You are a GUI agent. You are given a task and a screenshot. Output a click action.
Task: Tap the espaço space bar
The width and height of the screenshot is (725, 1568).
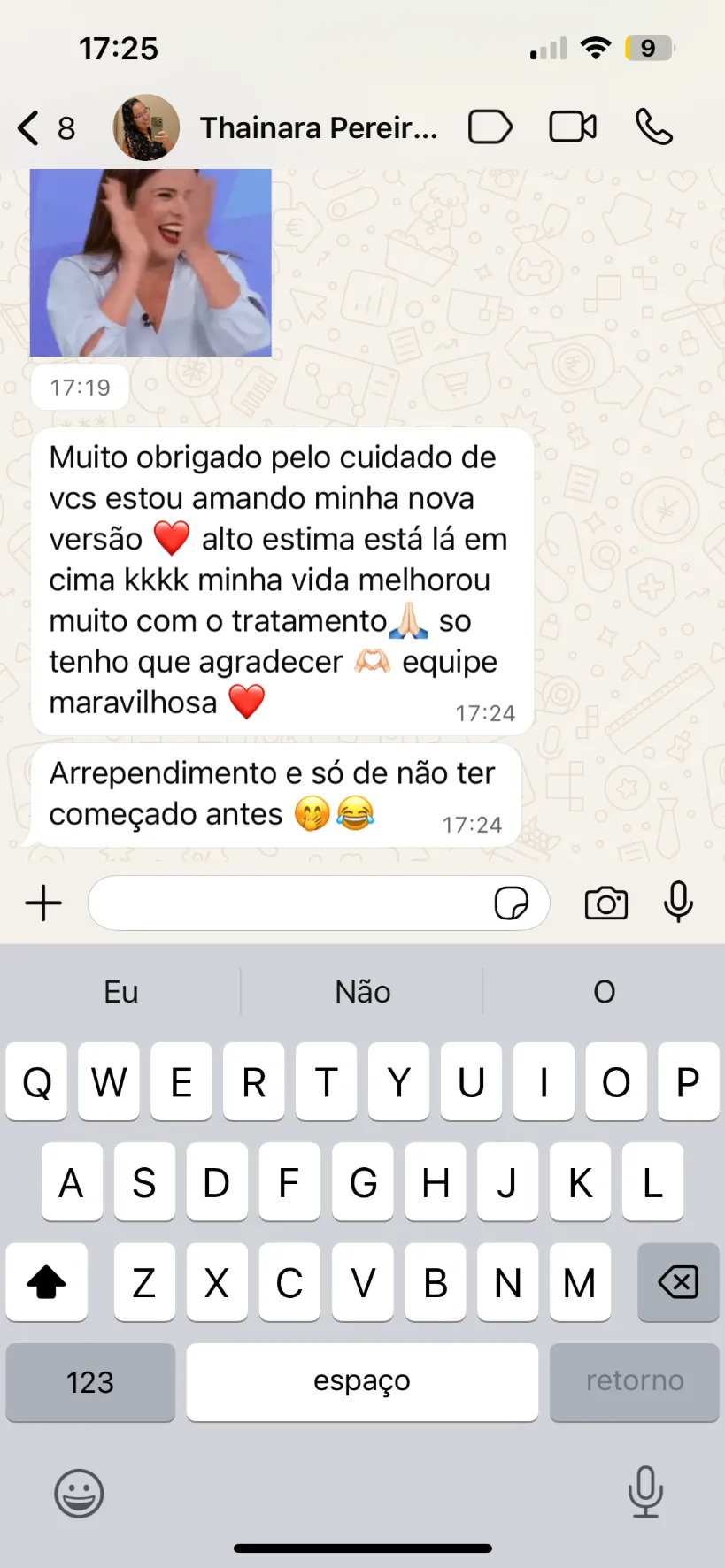362,1382
